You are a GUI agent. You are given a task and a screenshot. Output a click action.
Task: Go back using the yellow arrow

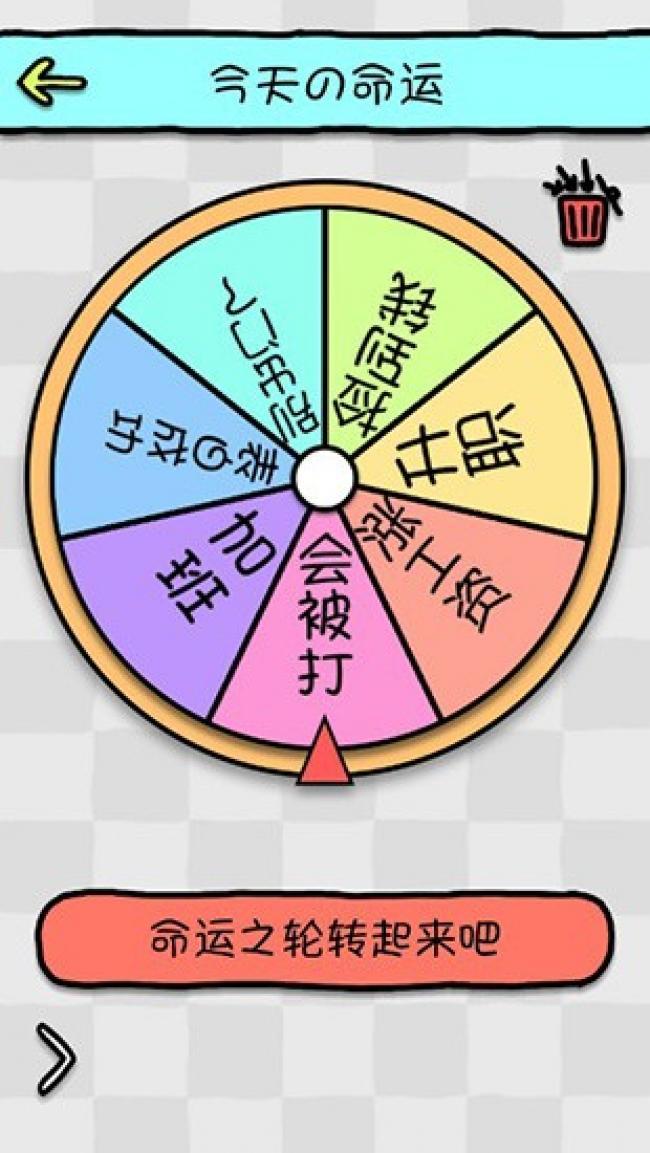point(50,84)
